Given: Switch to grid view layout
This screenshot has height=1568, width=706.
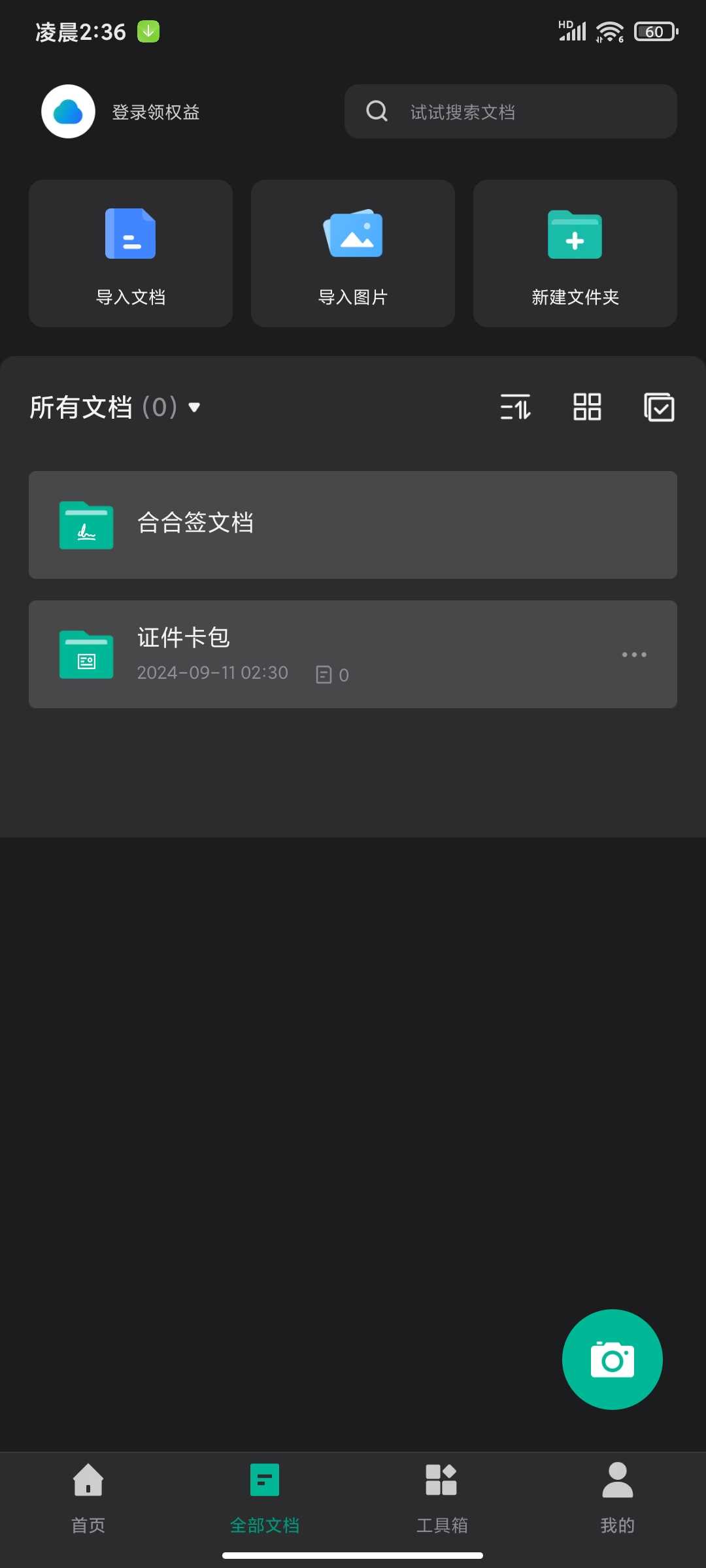Looking at the screenshot, I should (587, 407).
